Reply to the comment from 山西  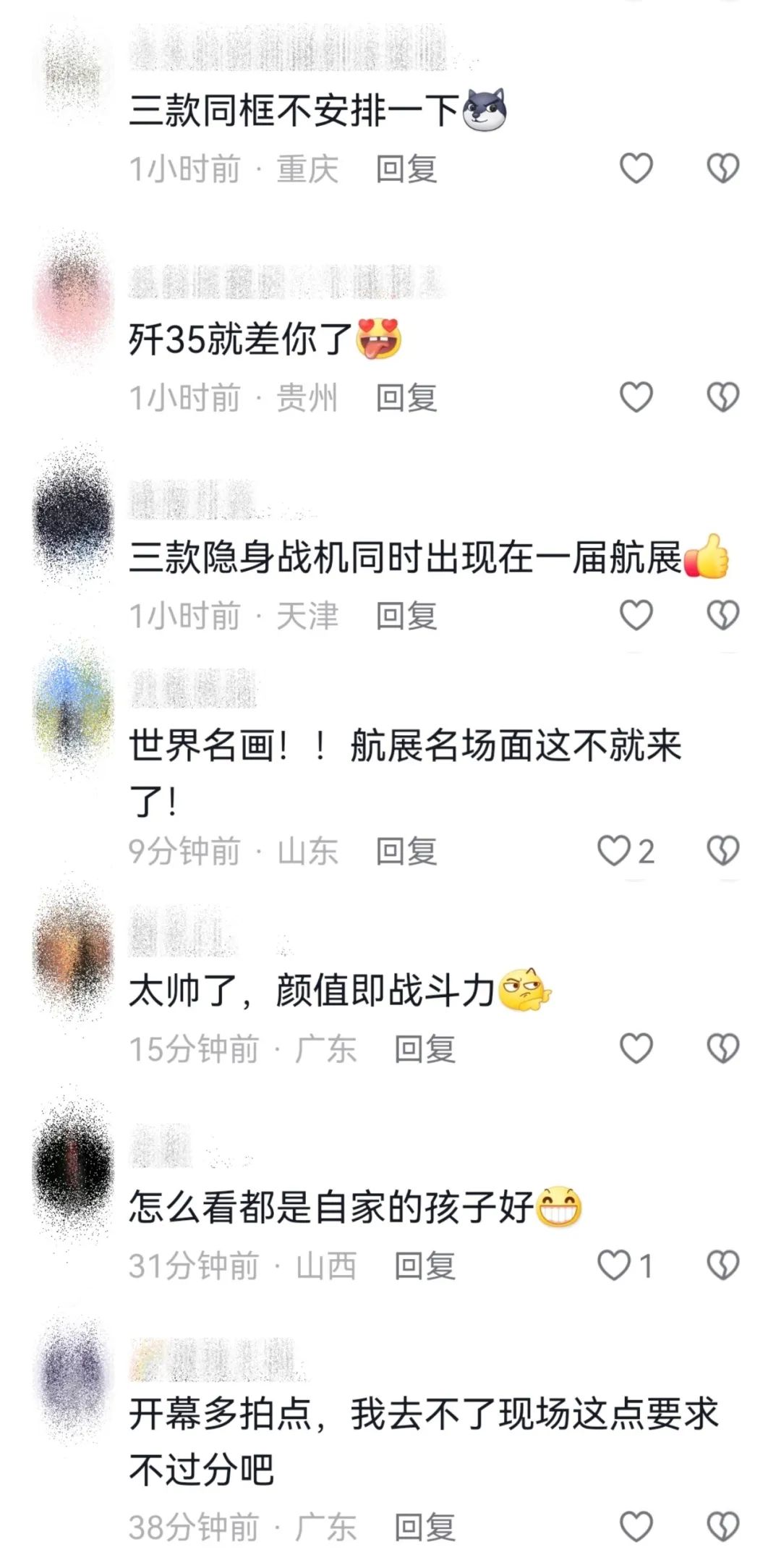point(425,1266)
